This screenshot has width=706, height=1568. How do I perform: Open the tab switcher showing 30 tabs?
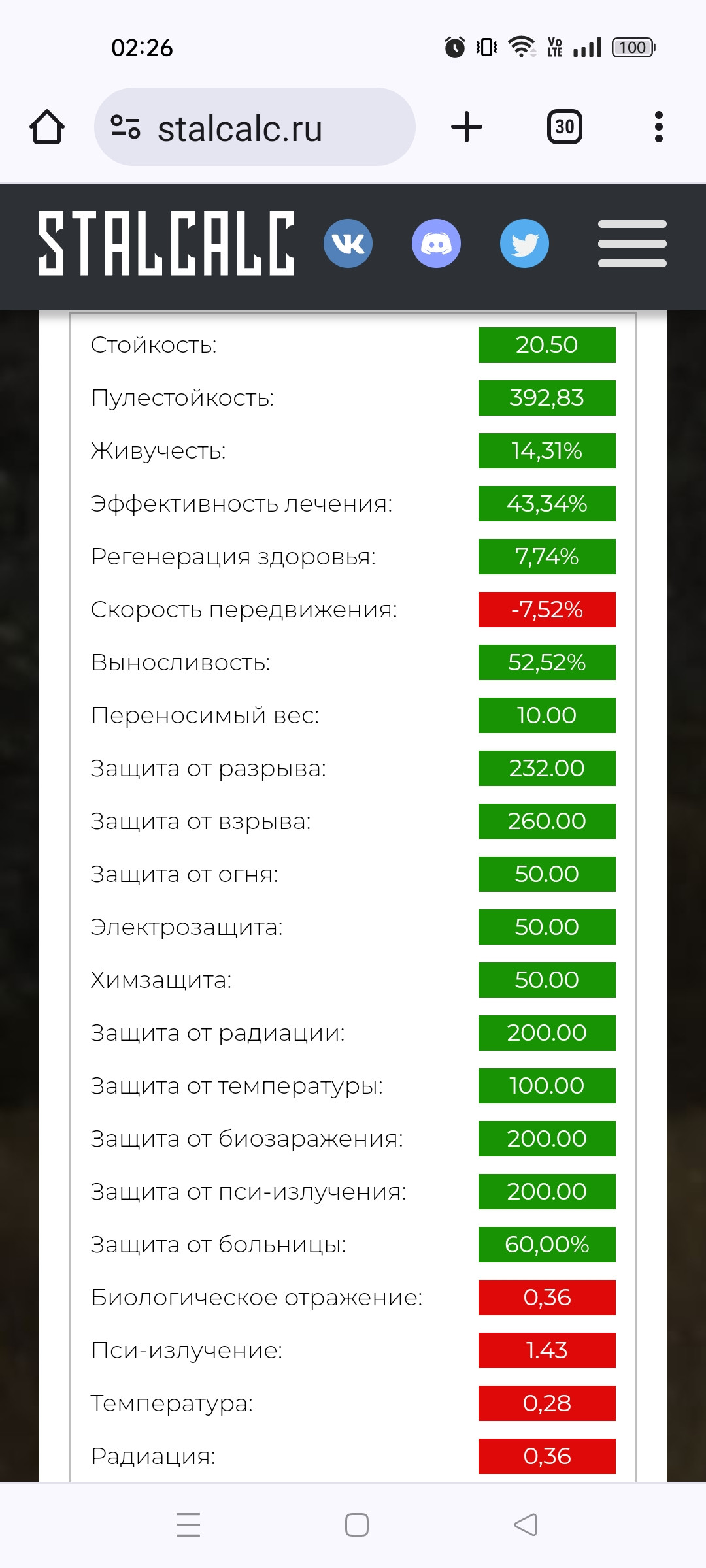(564, 127)
